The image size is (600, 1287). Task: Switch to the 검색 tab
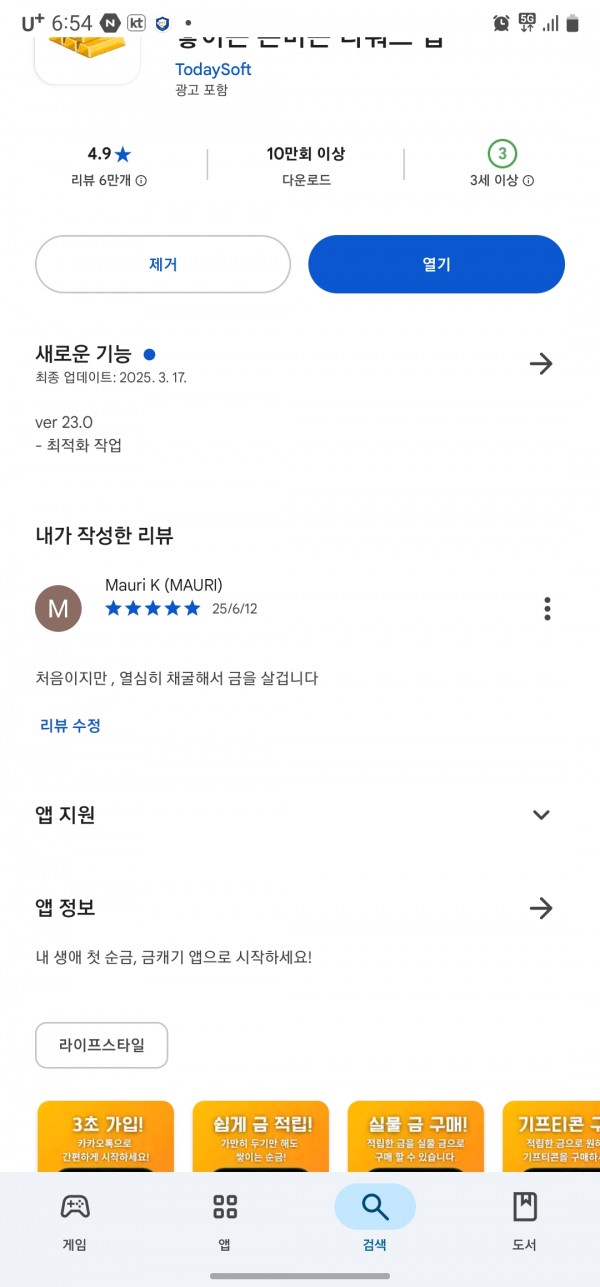(375, 1220)
